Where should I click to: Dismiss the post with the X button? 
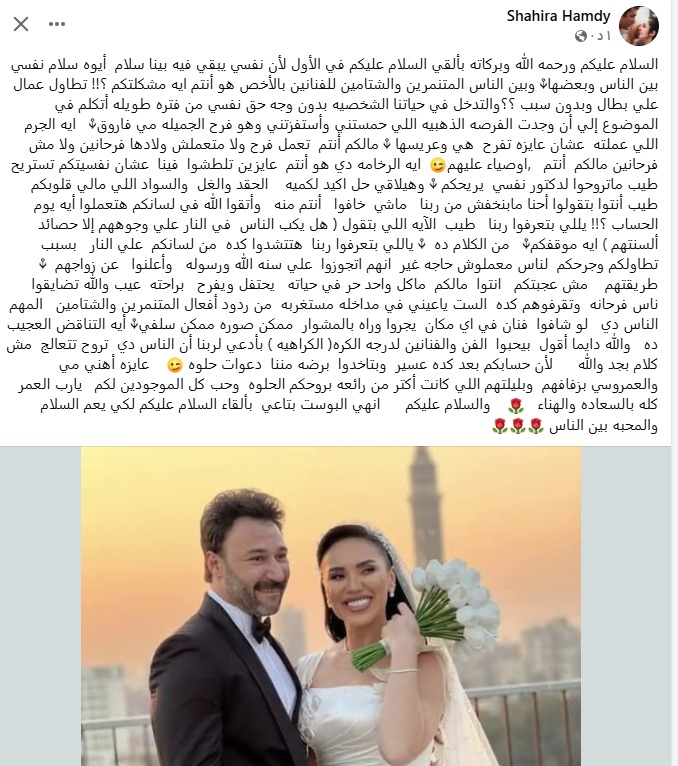pos(23,24)
